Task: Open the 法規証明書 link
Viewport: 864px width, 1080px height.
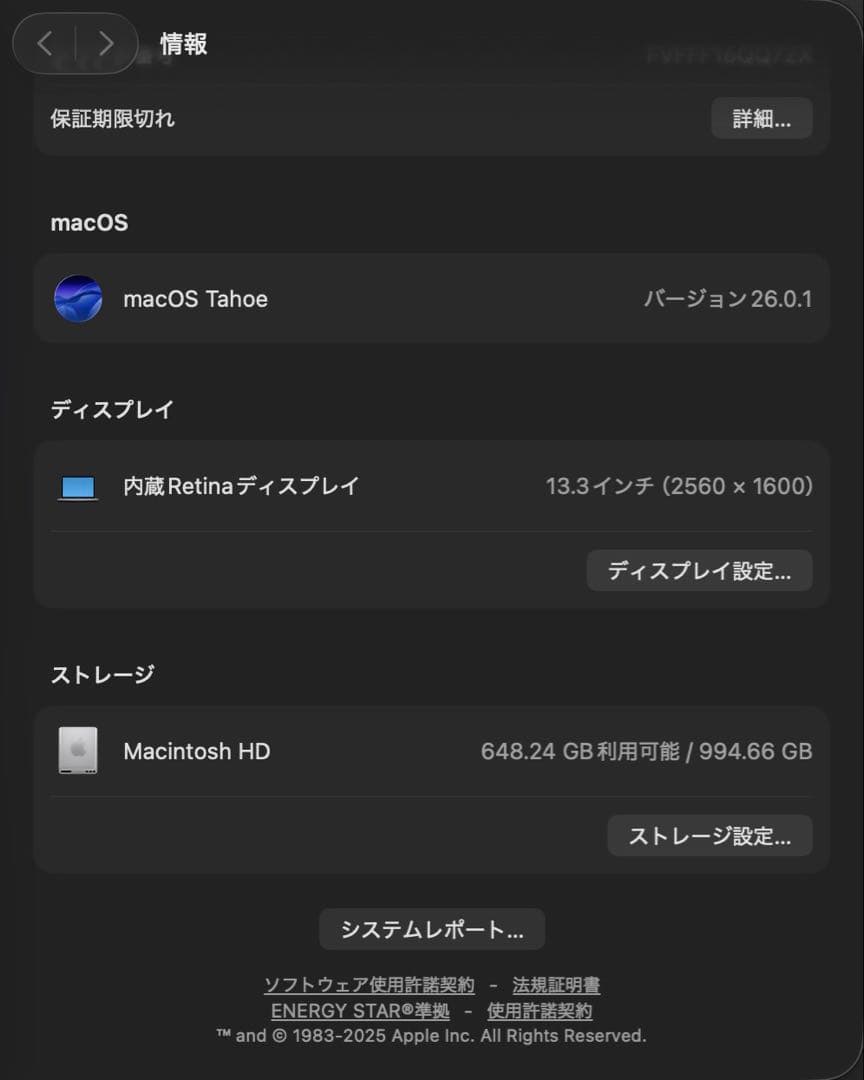Action: coord(557,984)
